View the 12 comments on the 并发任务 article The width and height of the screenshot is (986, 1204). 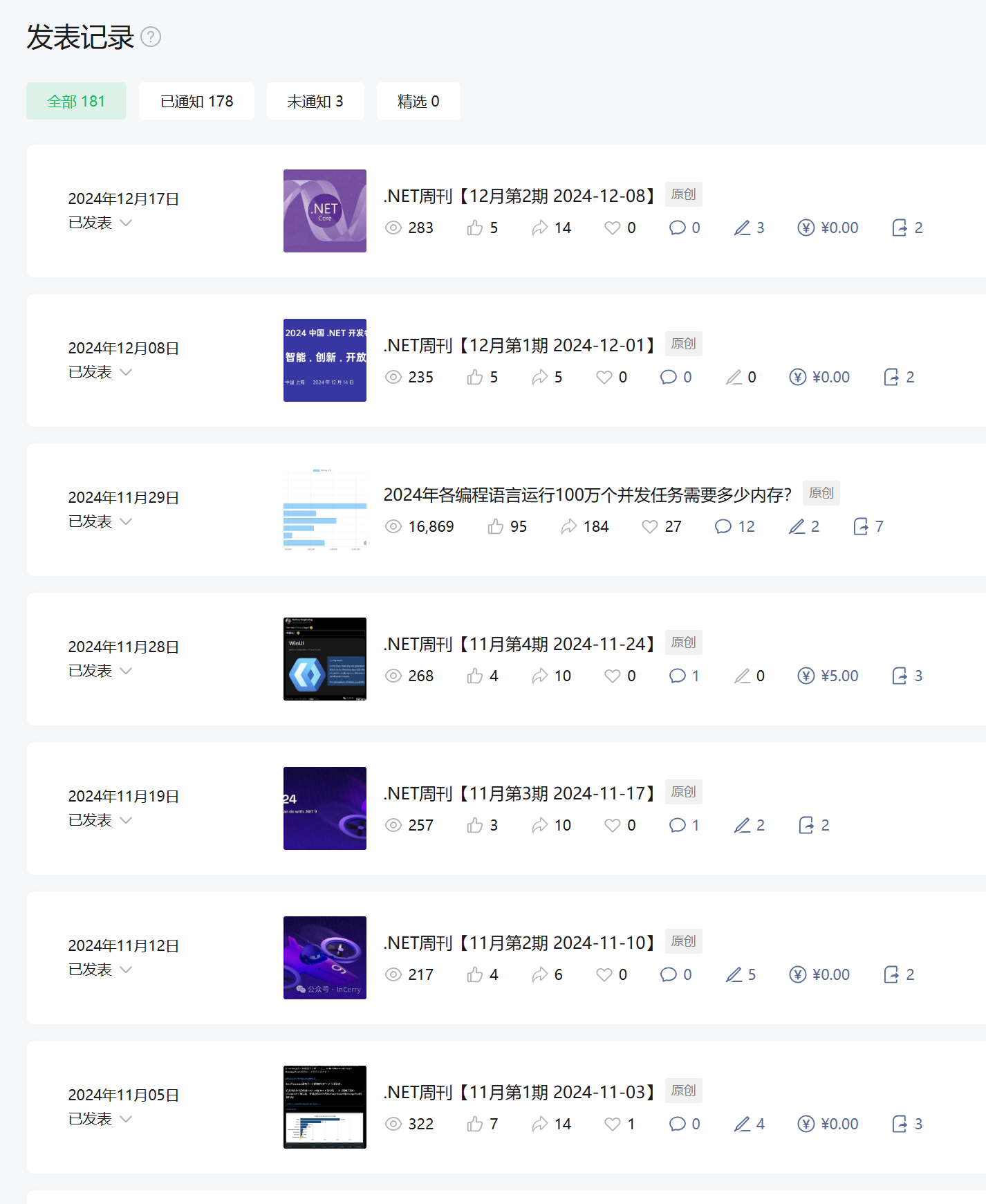coord(734,527)
